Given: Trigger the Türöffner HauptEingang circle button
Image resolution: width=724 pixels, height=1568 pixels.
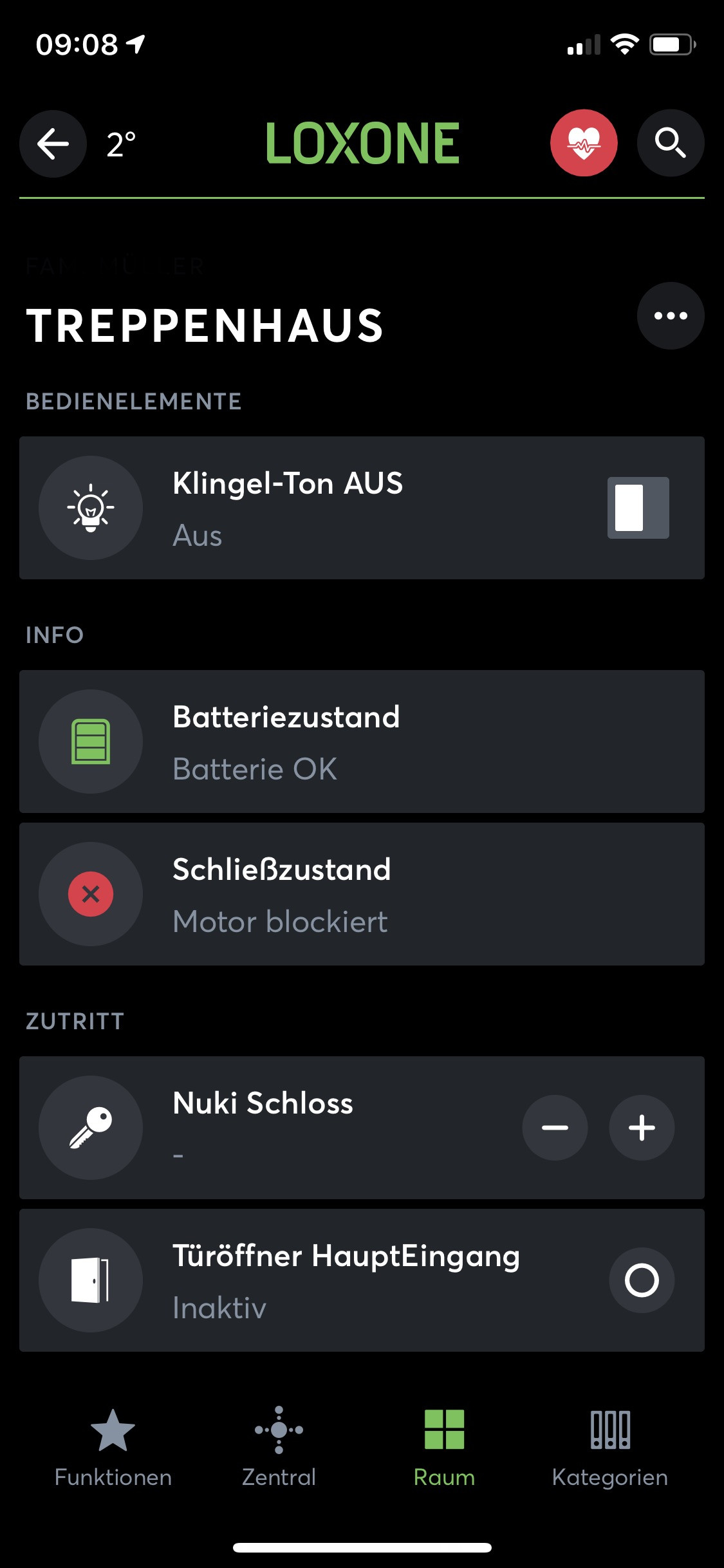Looking at the screenshot, I should 642,1280.
